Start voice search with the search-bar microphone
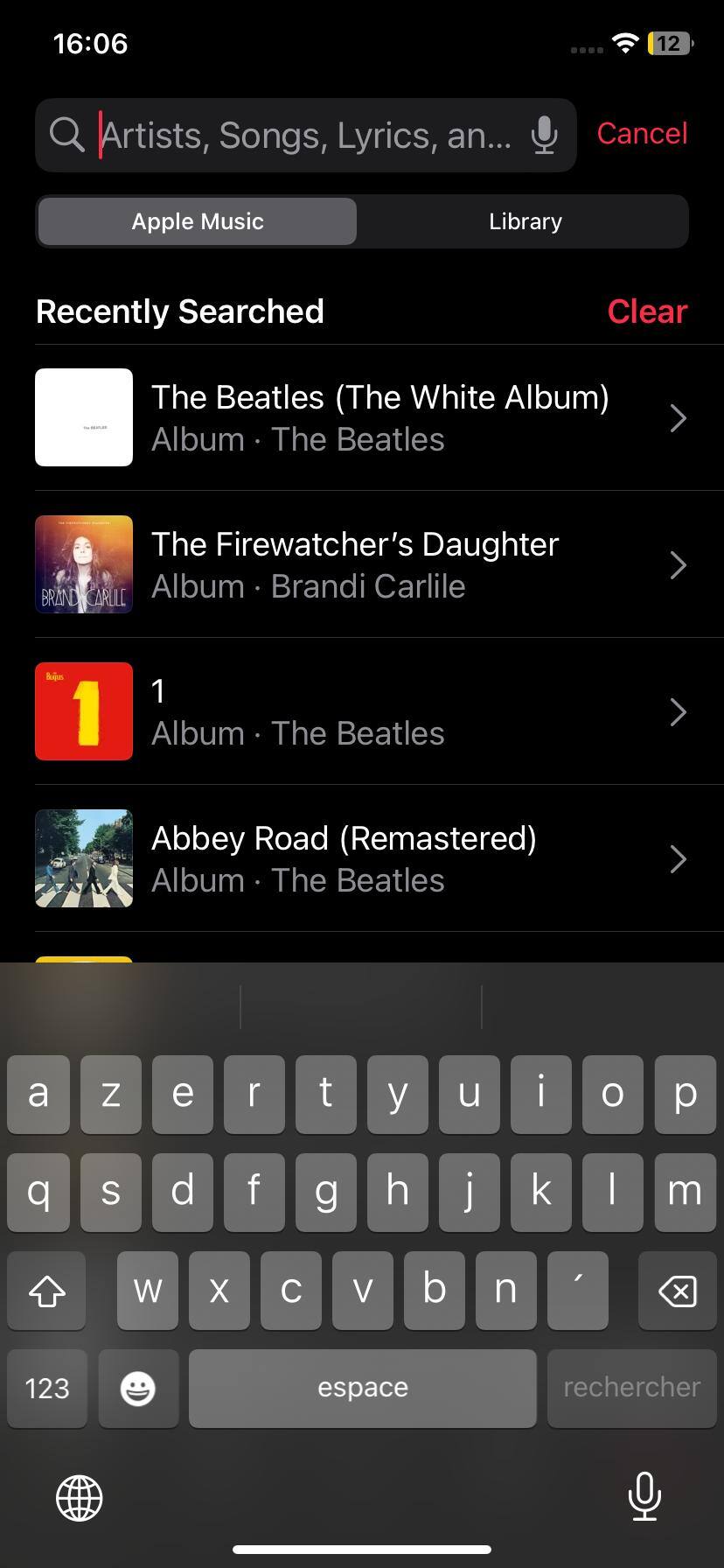 pos(544,135)
